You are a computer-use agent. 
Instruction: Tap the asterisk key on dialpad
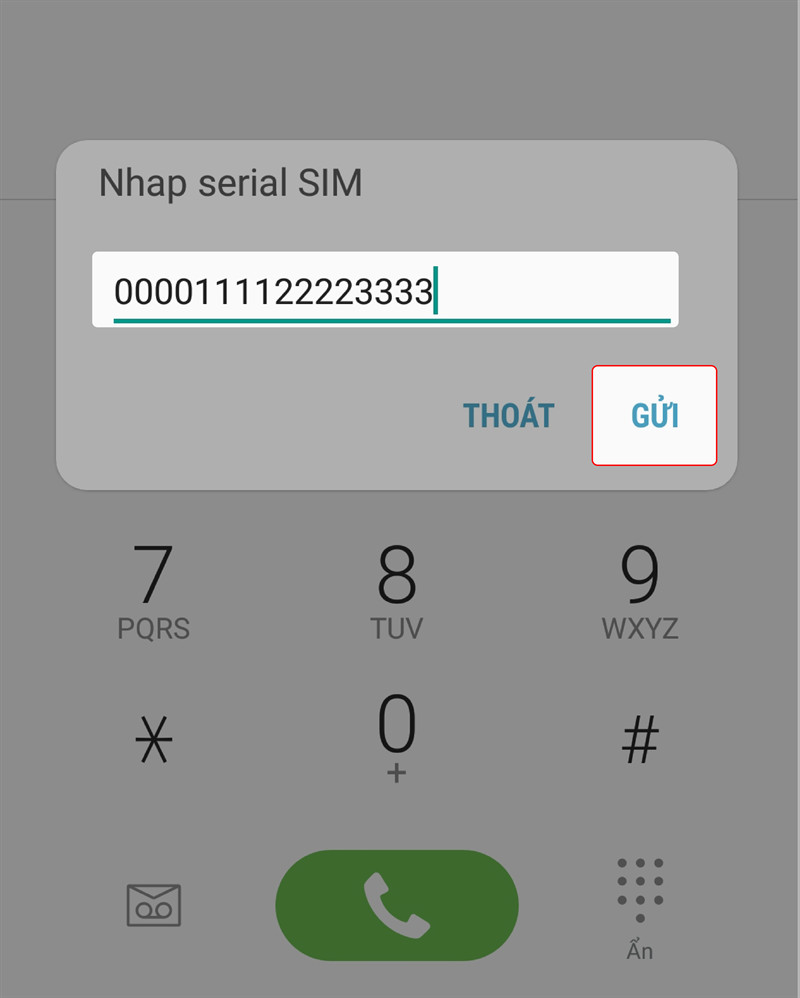point(153,741)
